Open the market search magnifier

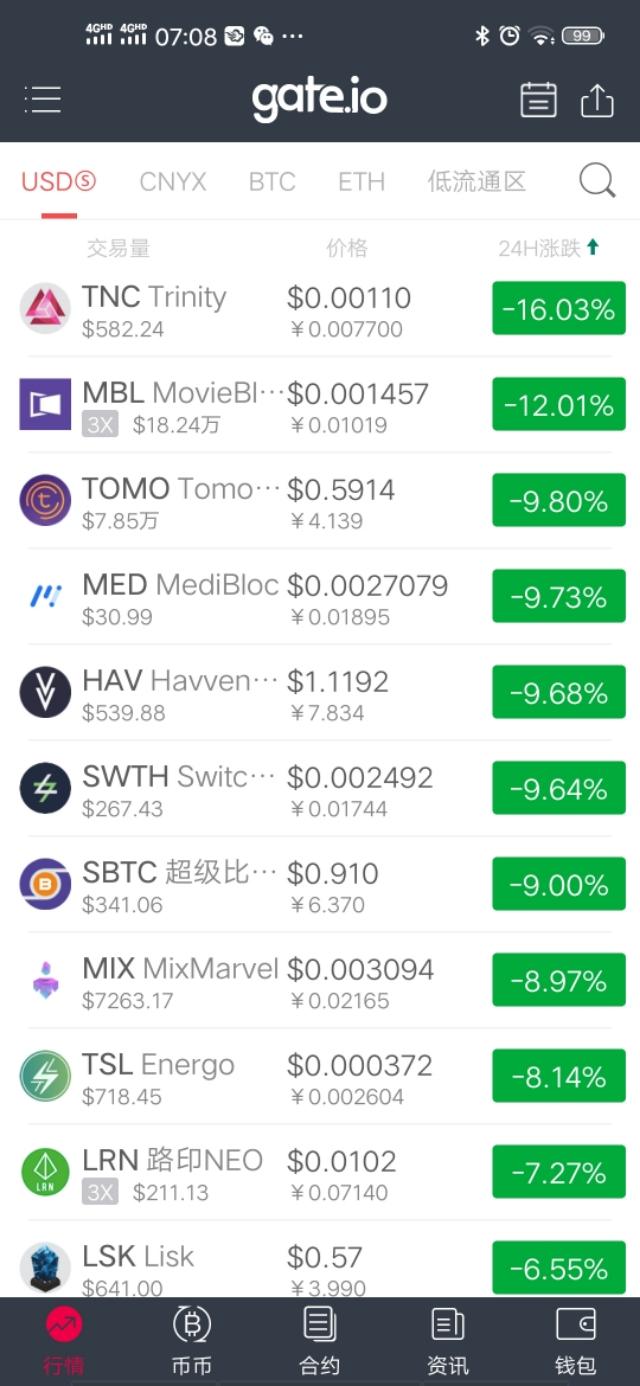(x=597, y=181)
